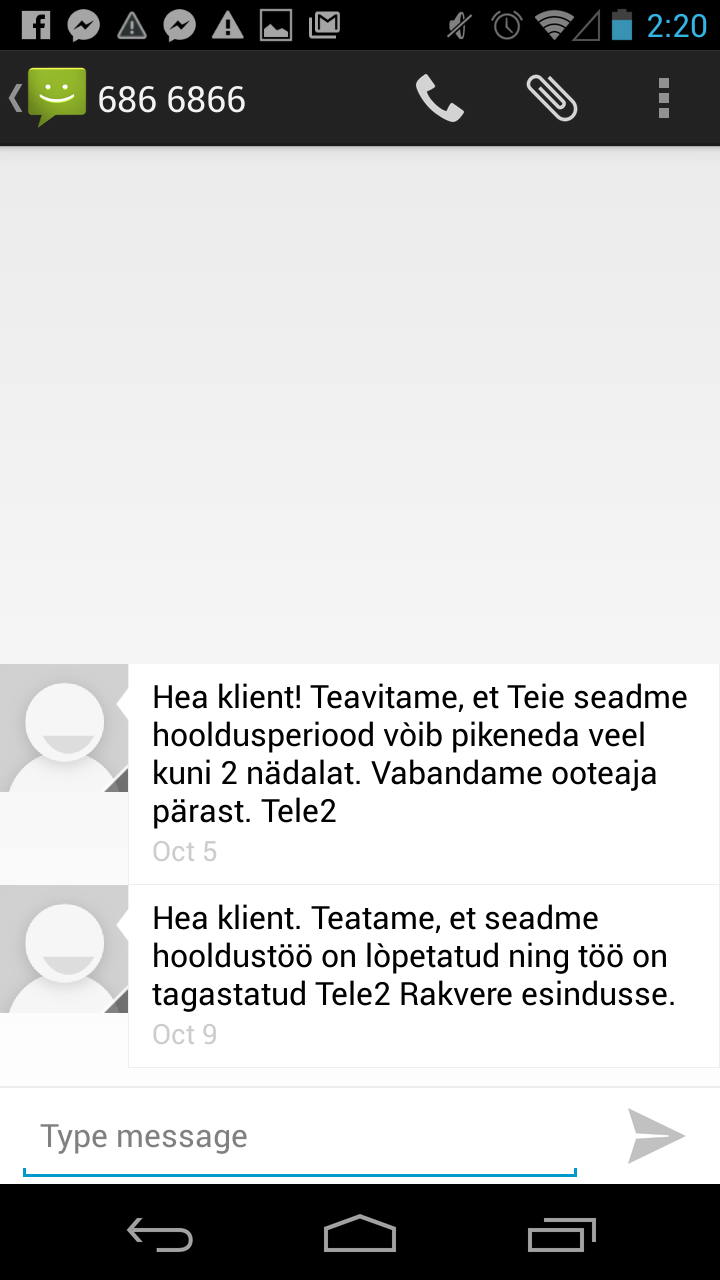Open contact avatar beside Oct 9 message

coord(64,949)
